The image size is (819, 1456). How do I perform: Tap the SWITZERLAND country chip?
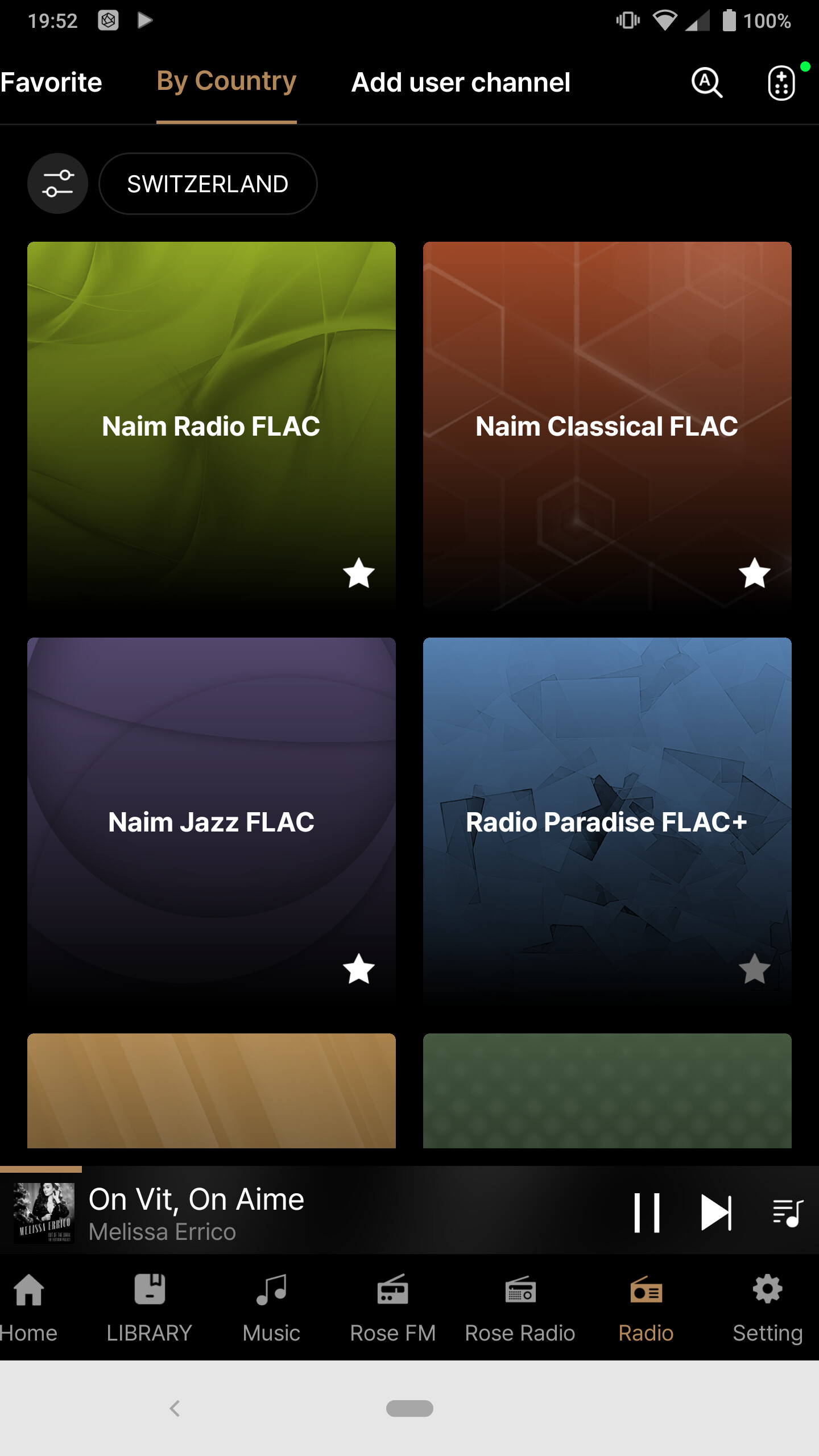click(x=208, y=184)
